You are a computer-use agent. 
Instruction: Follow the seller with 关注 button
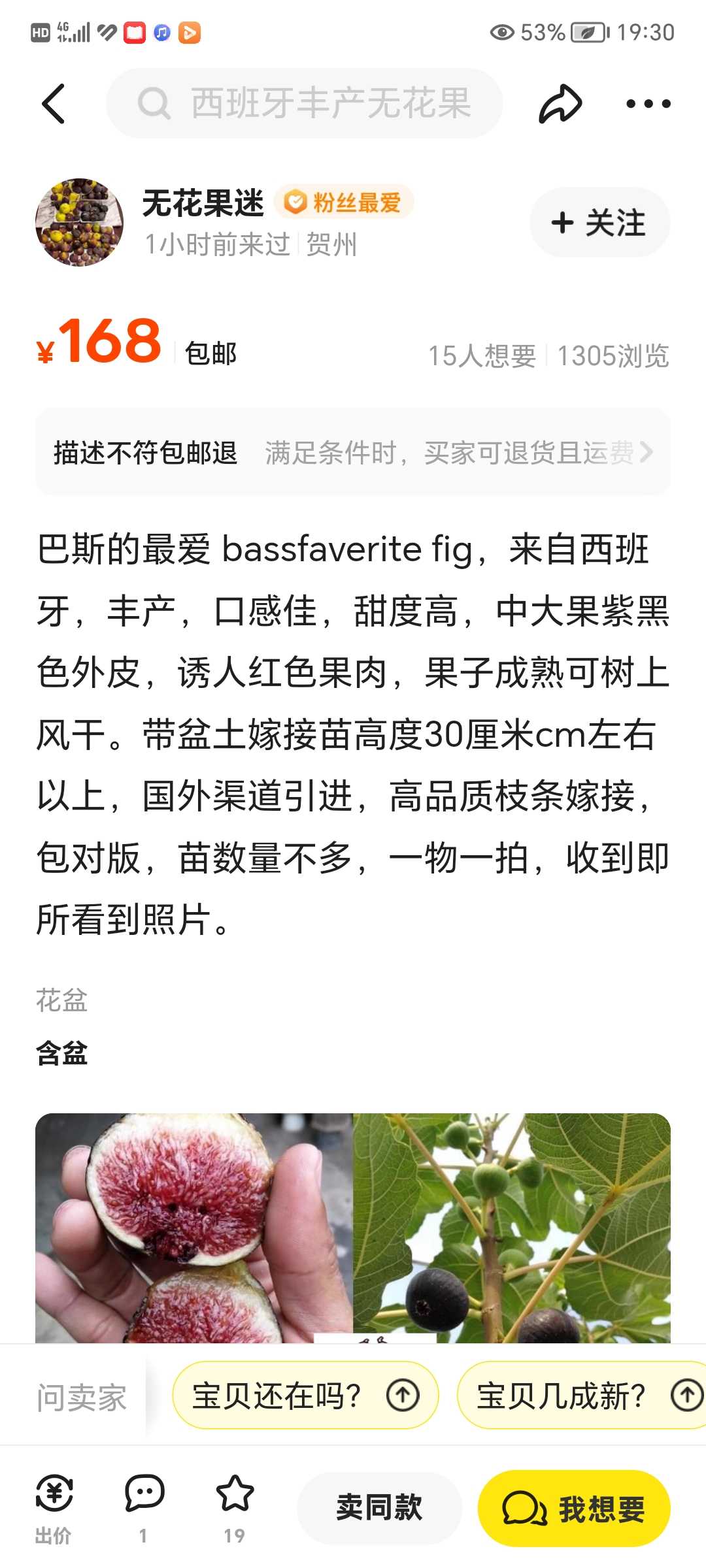coord(600,222)
